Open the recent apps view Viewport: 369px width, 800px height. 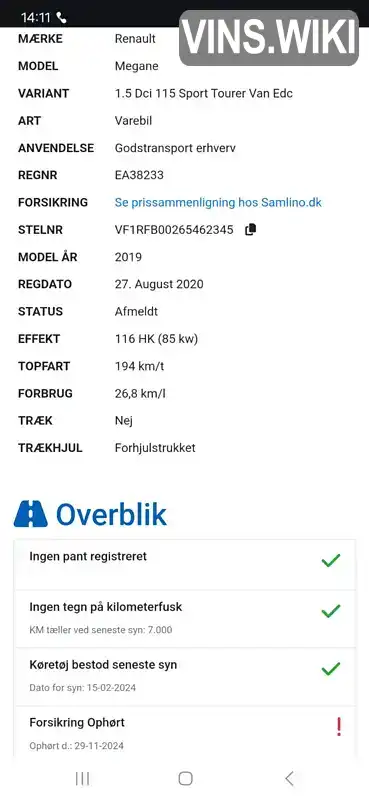[82, 779]
